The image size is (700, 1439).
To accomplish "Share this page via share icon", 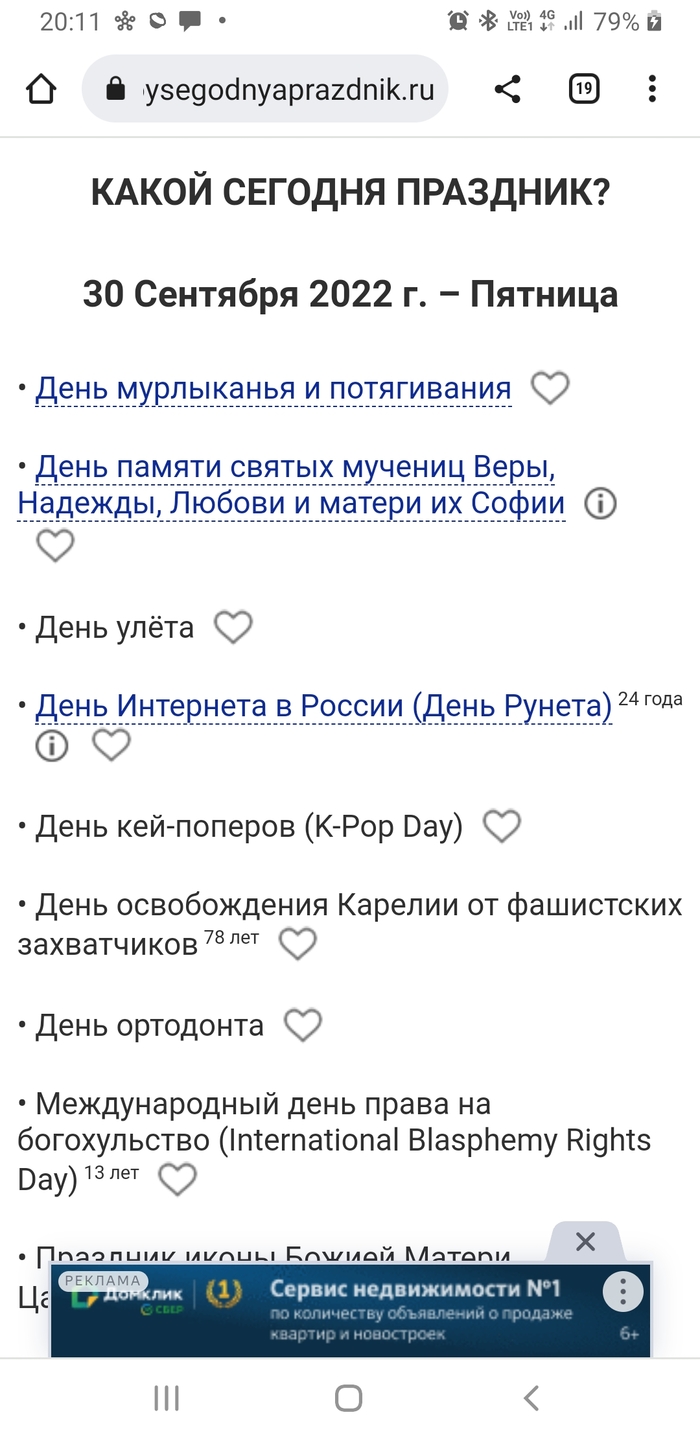I will pos(508,90).
